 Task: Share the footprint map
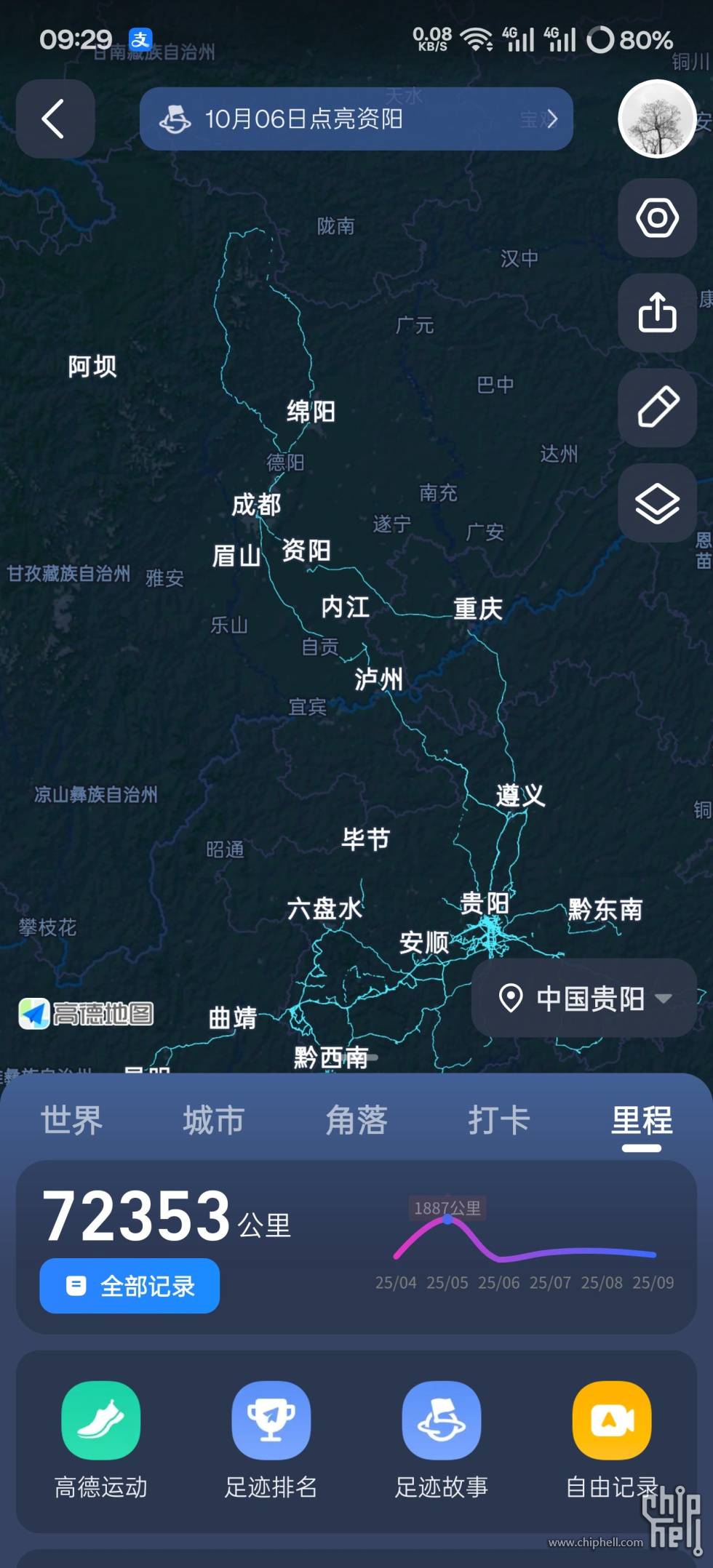[657, 313]
